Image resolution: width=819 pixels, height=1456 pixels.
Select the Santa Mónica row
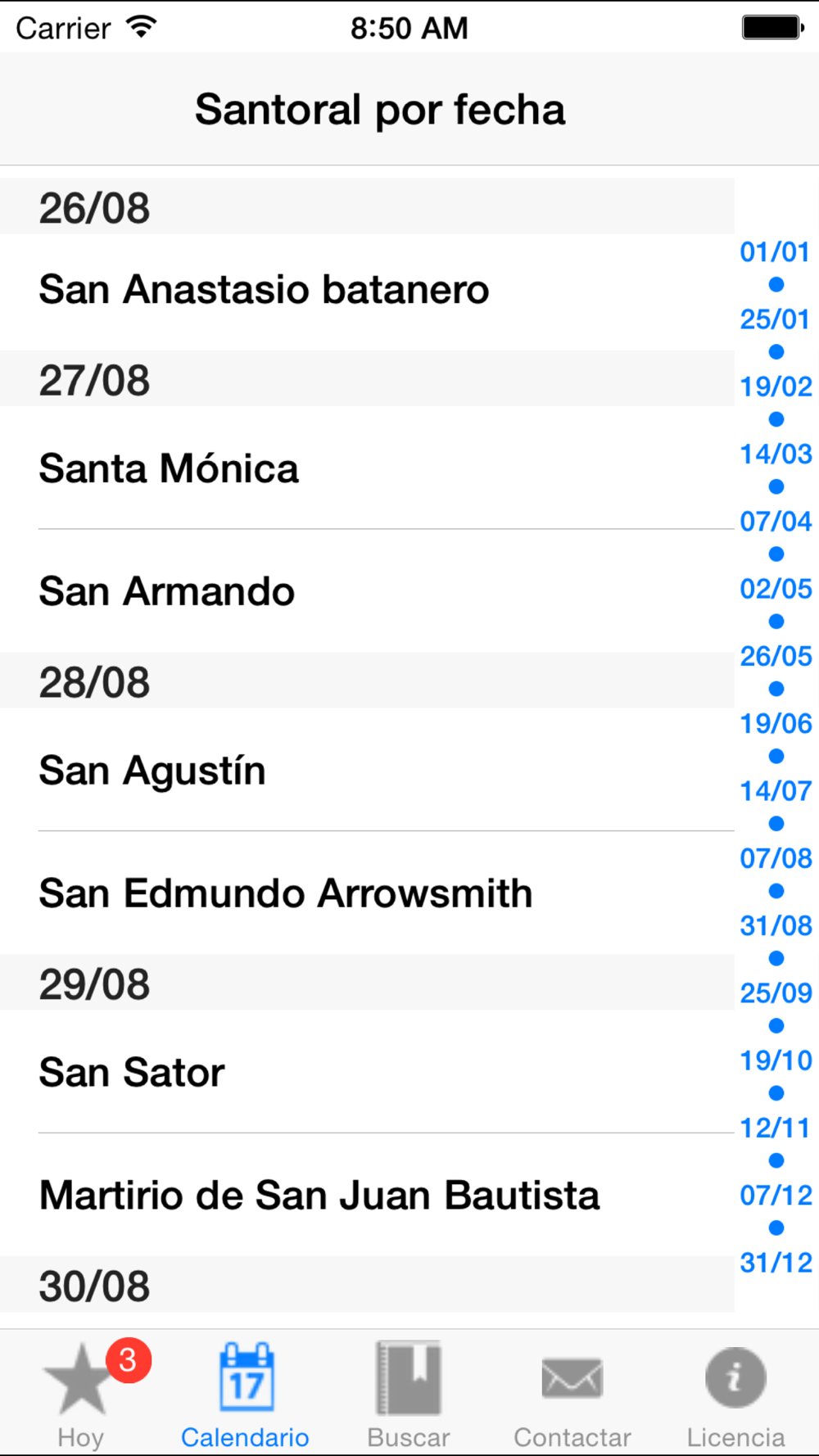[x=367, y=468]
